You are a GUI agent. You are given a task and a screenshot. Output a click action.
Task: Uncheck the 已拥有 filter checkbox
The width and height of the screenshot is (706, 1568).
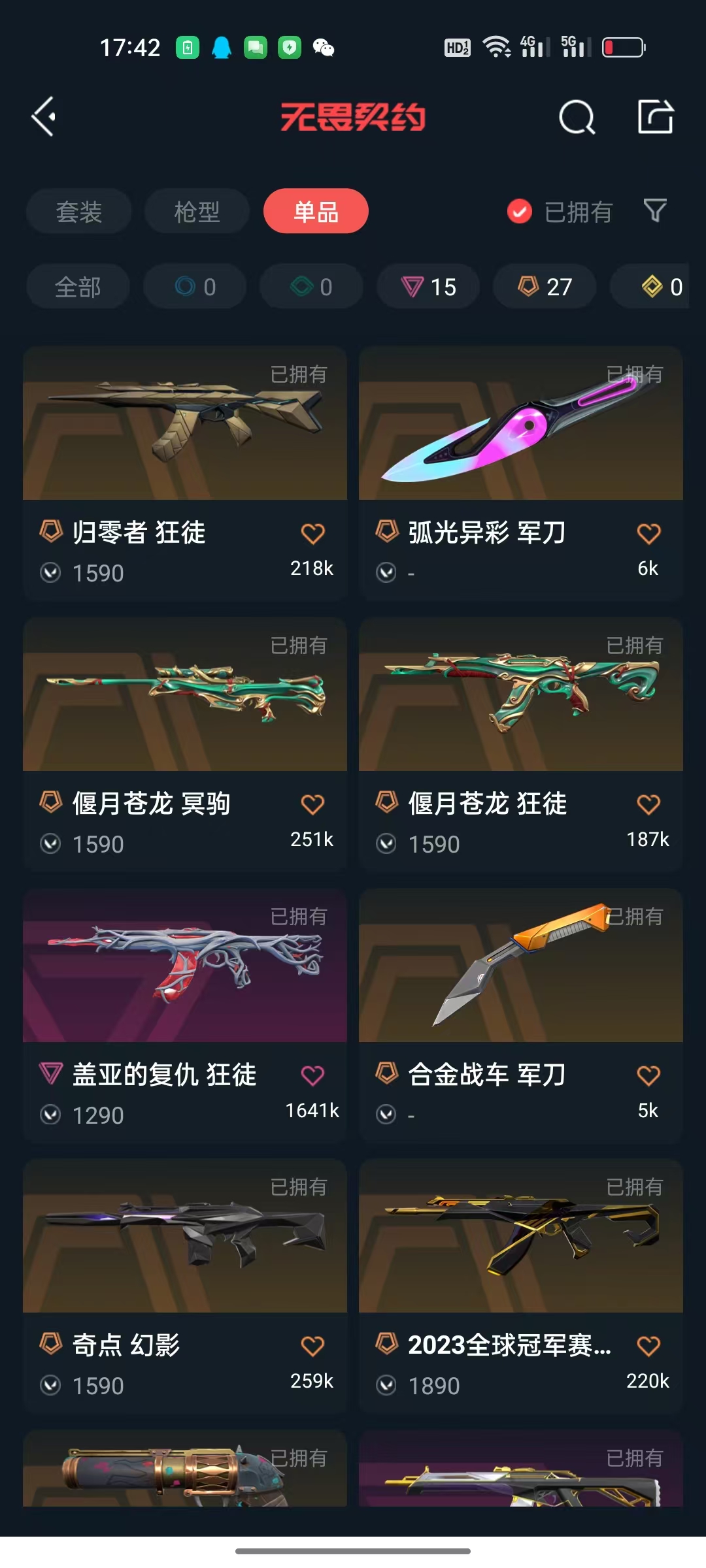520,212
